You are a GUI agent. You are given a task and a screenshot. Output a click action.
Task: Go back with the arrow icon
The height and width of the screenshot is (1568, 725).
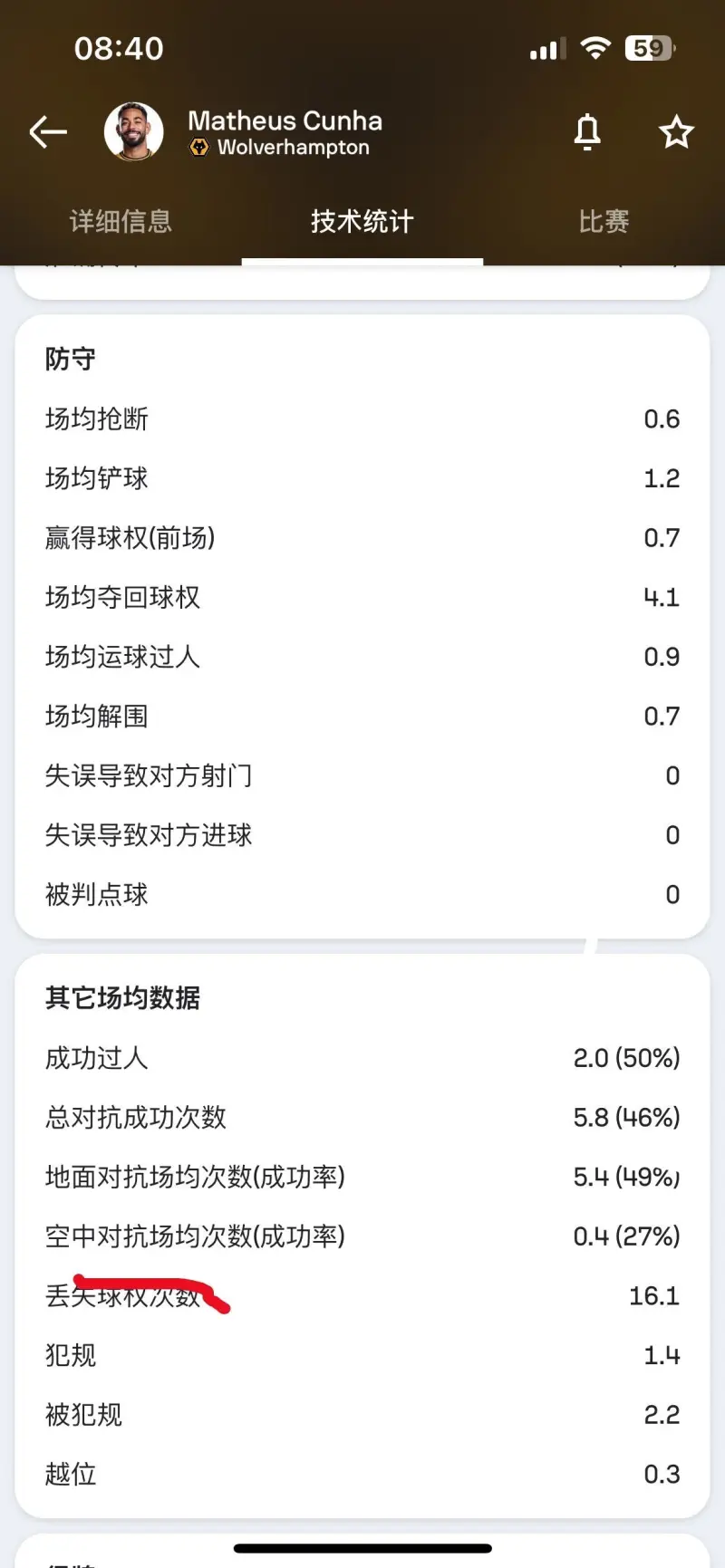click(x=48, y=132)
